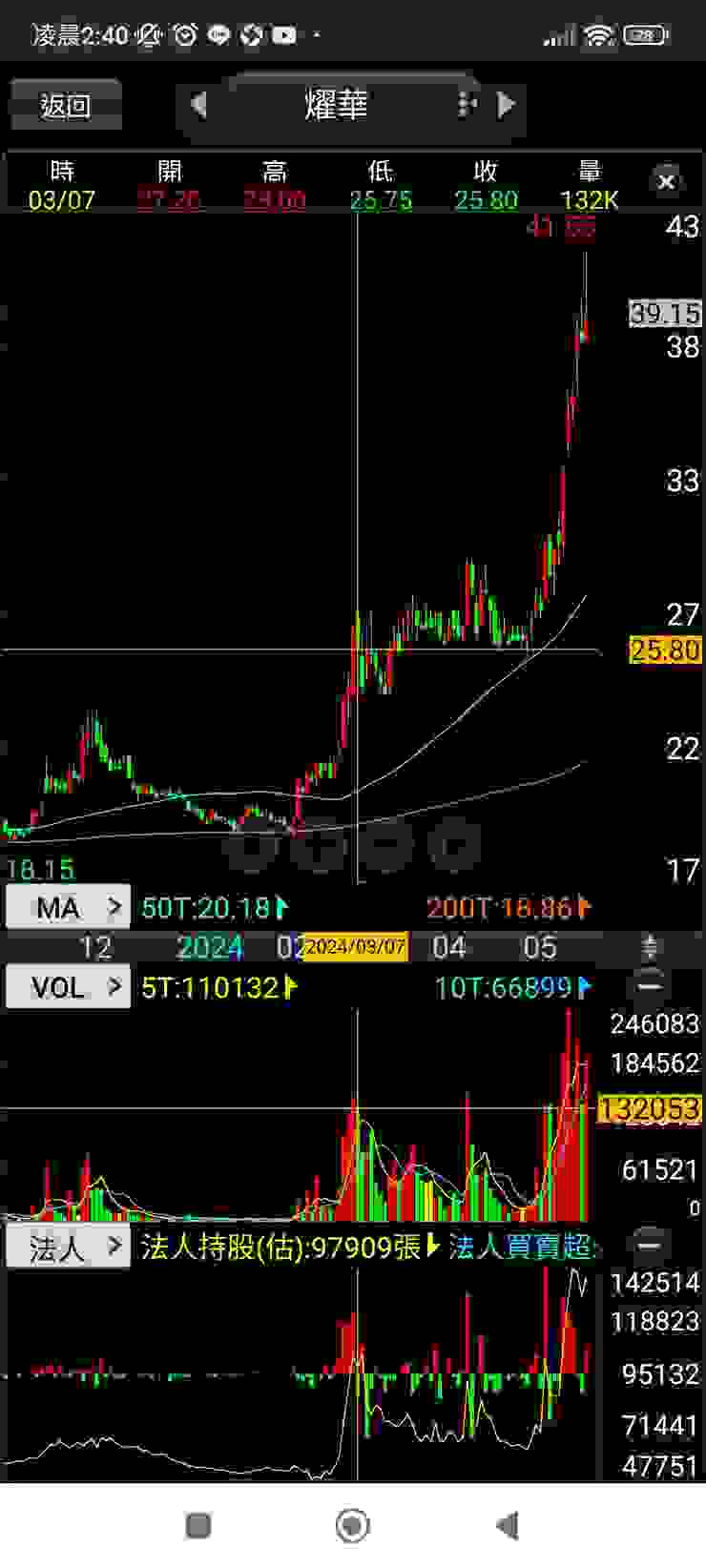Open the 法人 indicator selector
Screen dimensions: 706x1568
pyautogui.click(x=68, y=1247)
